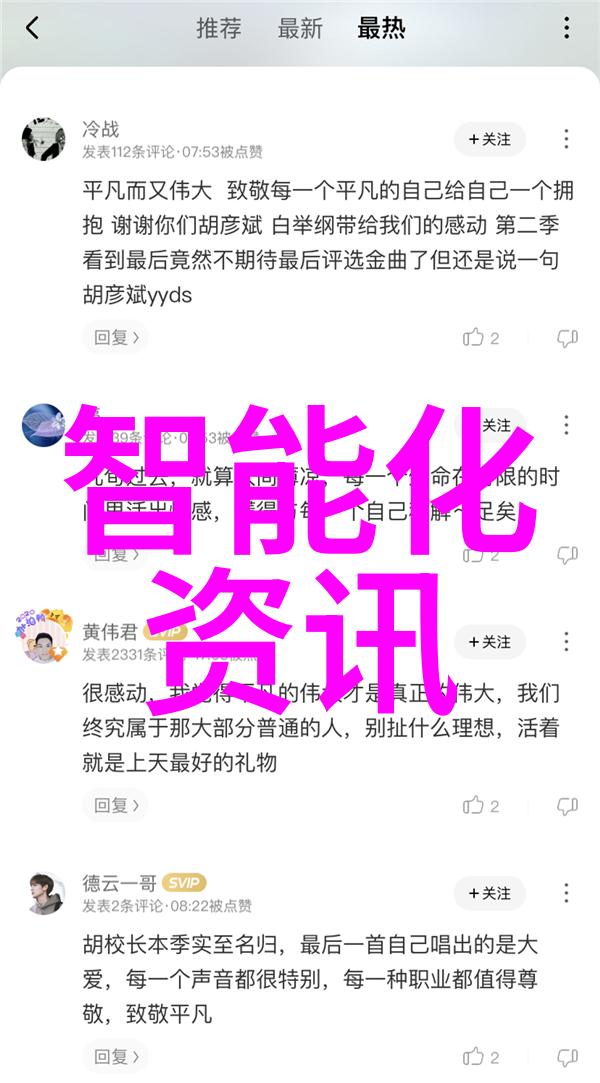Open more options on 德云一哥's comment
This screenshot has height=1083, width=600.
[567, 893]
